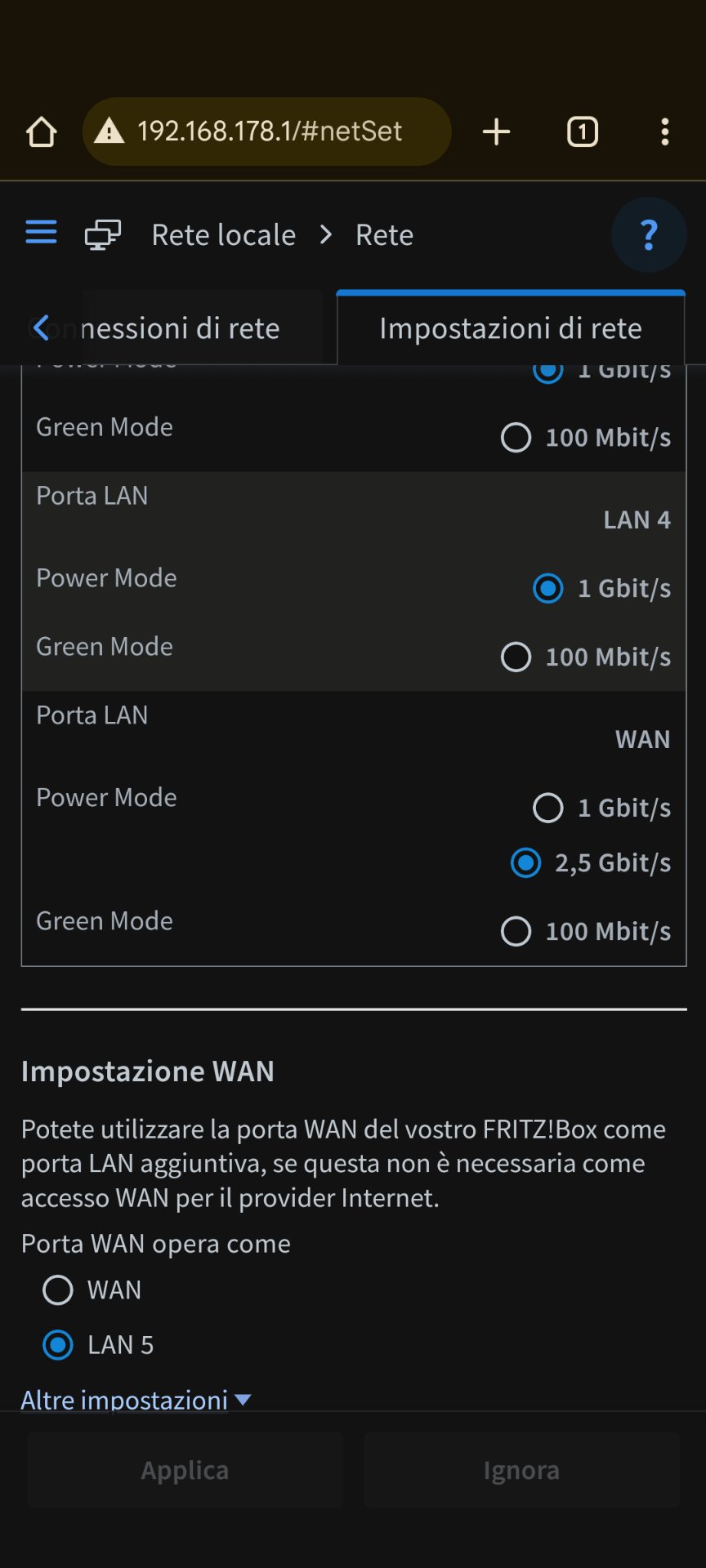Tap the Ignora button
The height and width of the screenshot is (1568, 706).
(x=521, y=1470)
